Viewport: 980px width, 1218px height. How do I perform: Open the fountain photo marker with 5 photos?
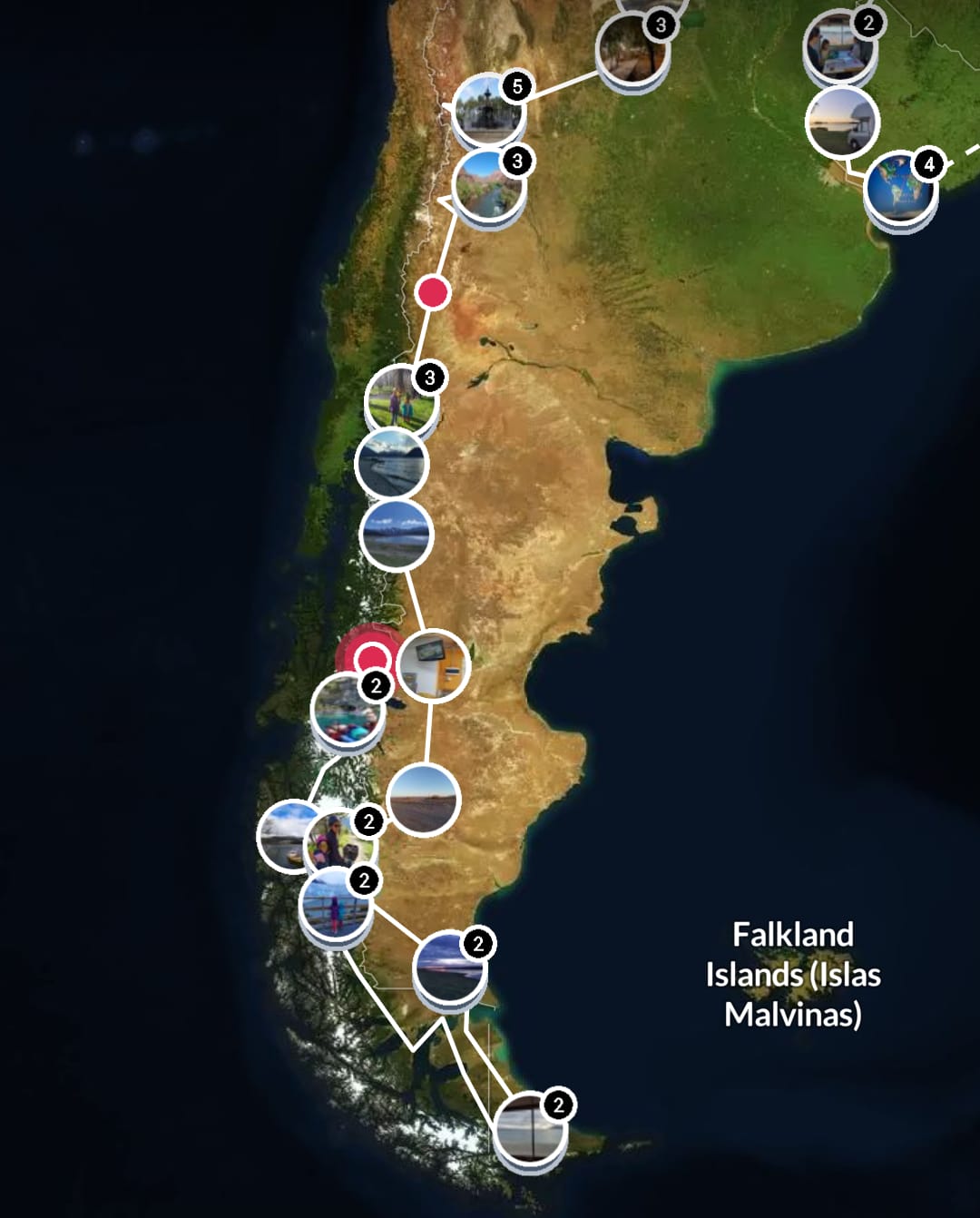click(x=488, y=111)
